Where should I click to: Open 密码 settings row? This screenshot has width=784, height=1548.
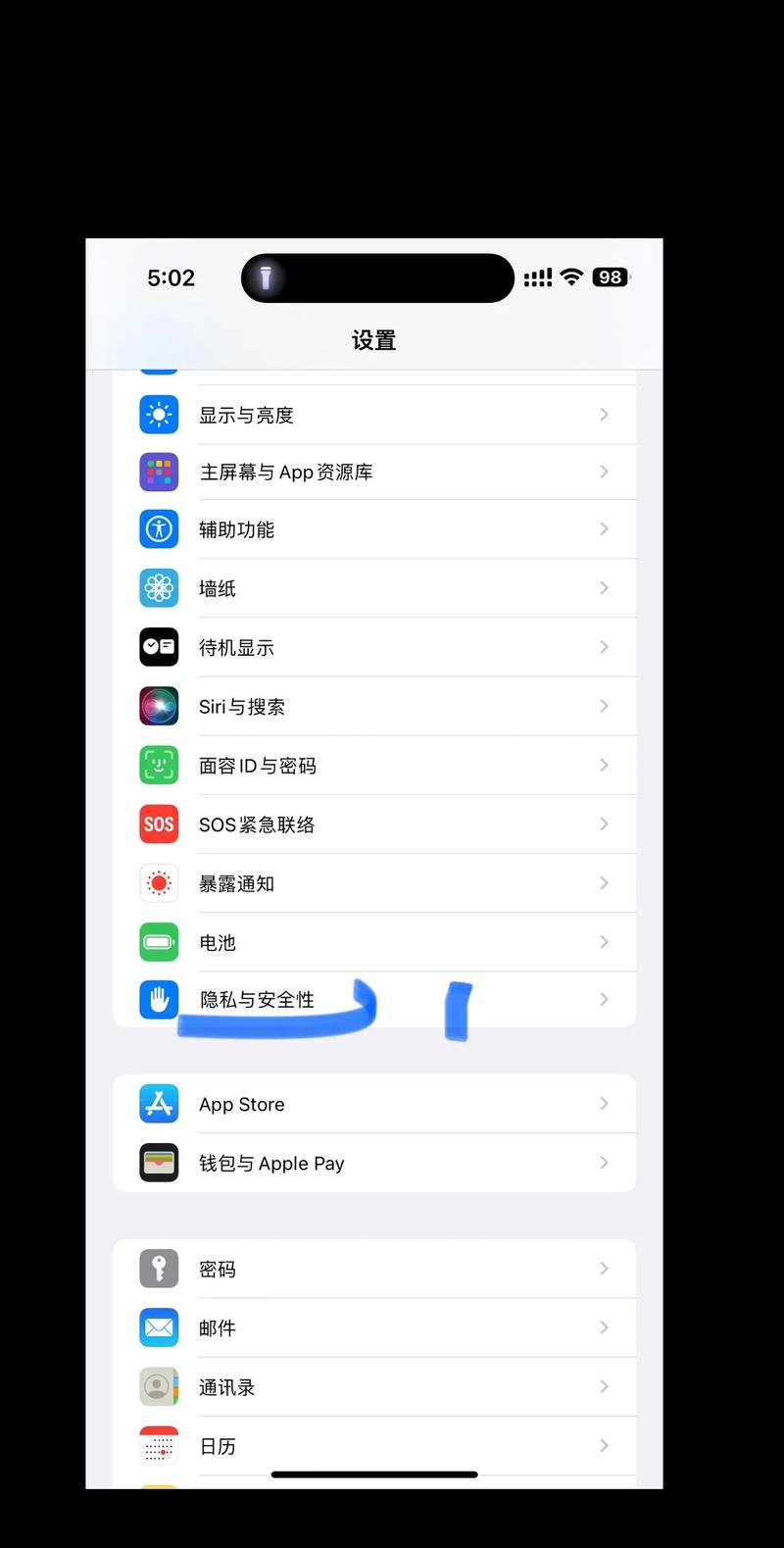click(x=372, y=1269)
